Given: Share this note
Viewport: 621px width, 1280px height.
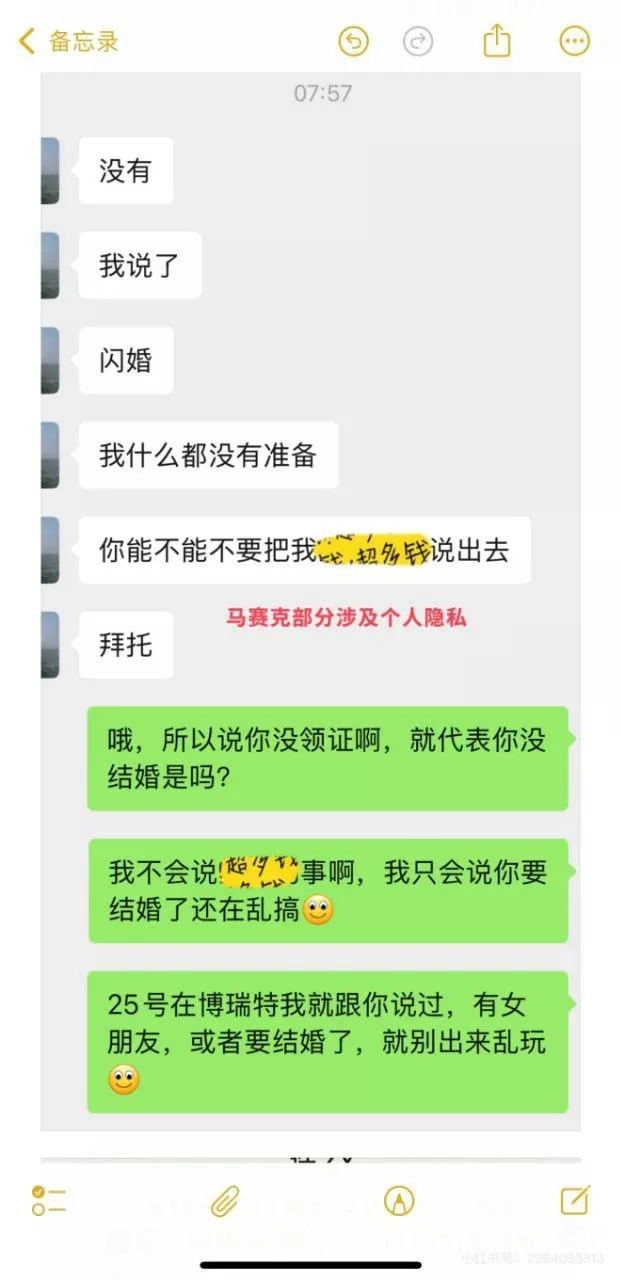Looking at the screenshot, I should 497,40.
